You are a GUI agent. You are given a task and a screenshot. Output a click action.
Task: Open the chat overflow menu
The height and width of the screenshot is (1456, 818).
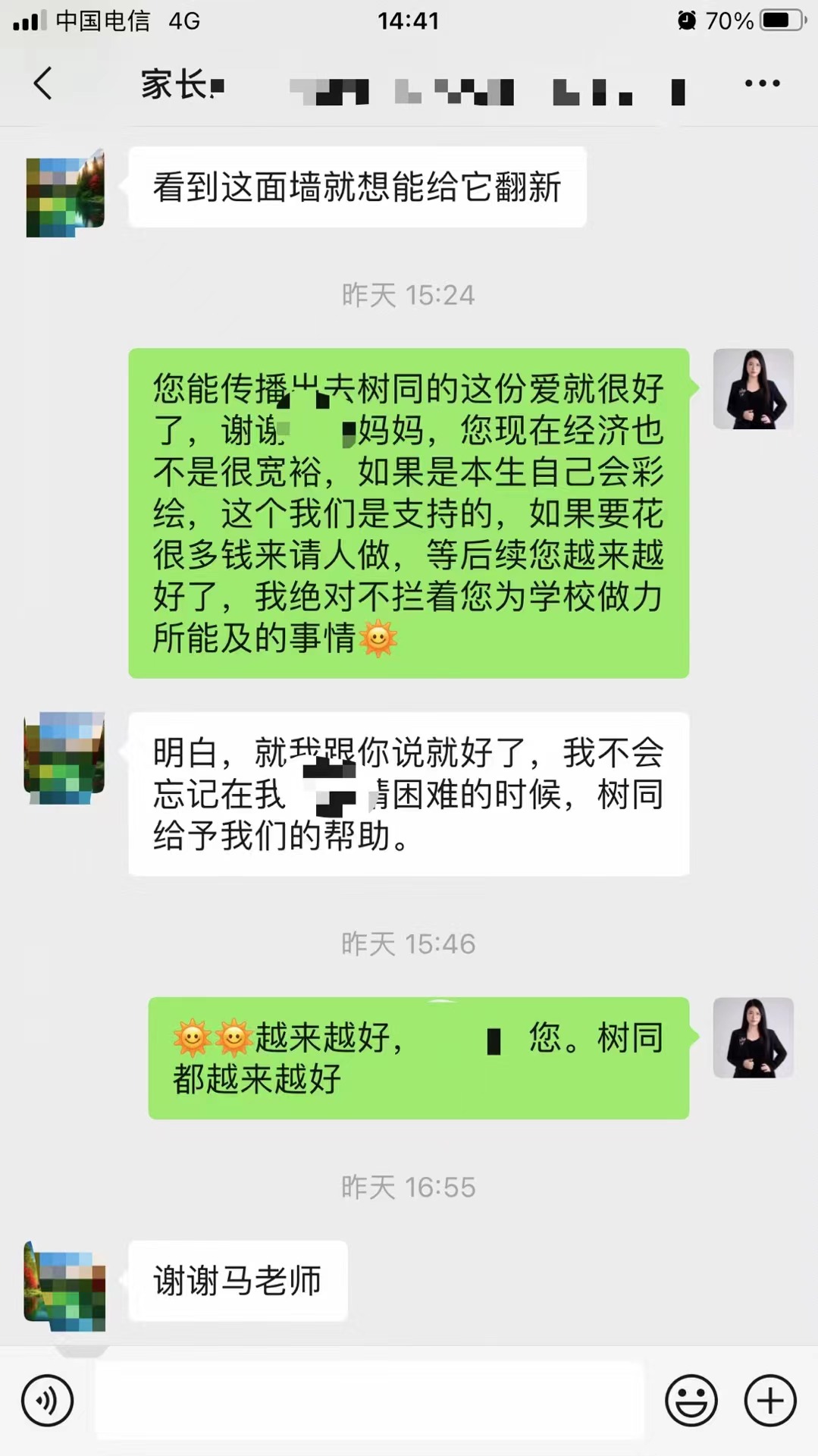tap(762, 83)
